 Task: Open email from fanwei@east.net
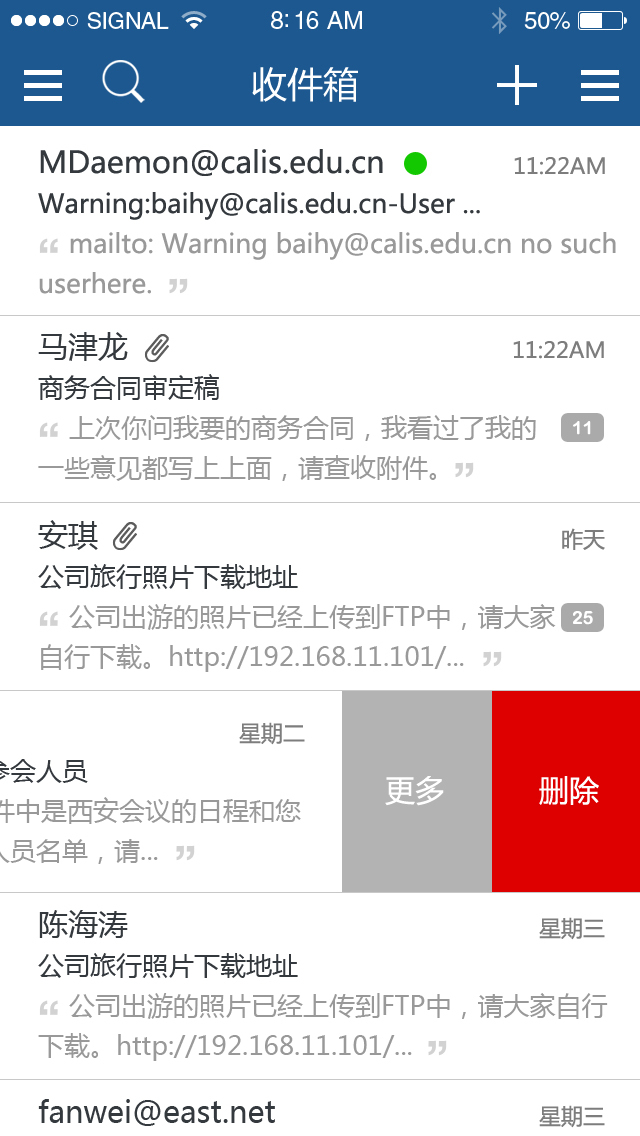[x=320, y=1111]
